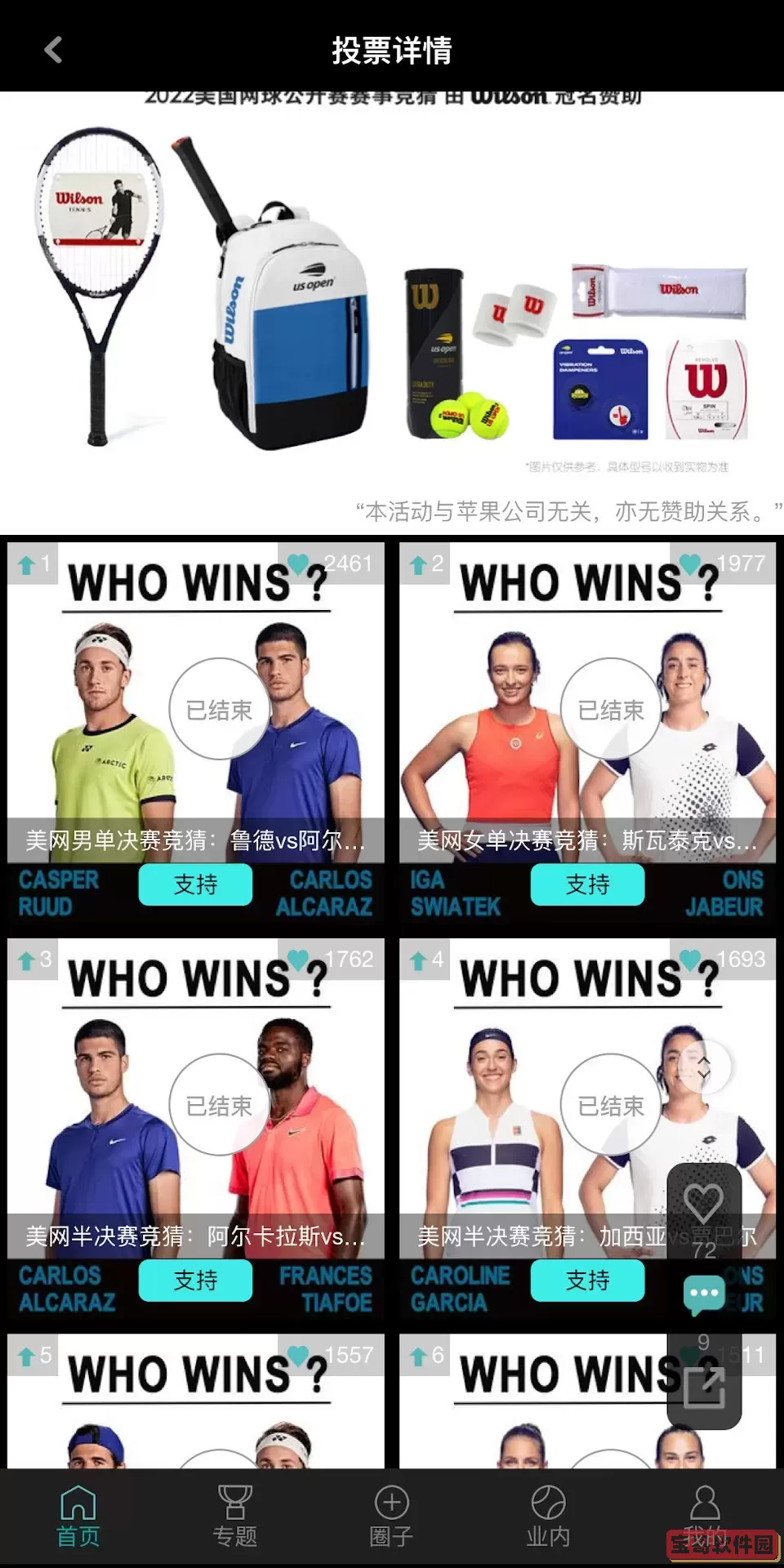Switch to the 首页 tab
The image size is (784, 1568).
(78, 1515)
